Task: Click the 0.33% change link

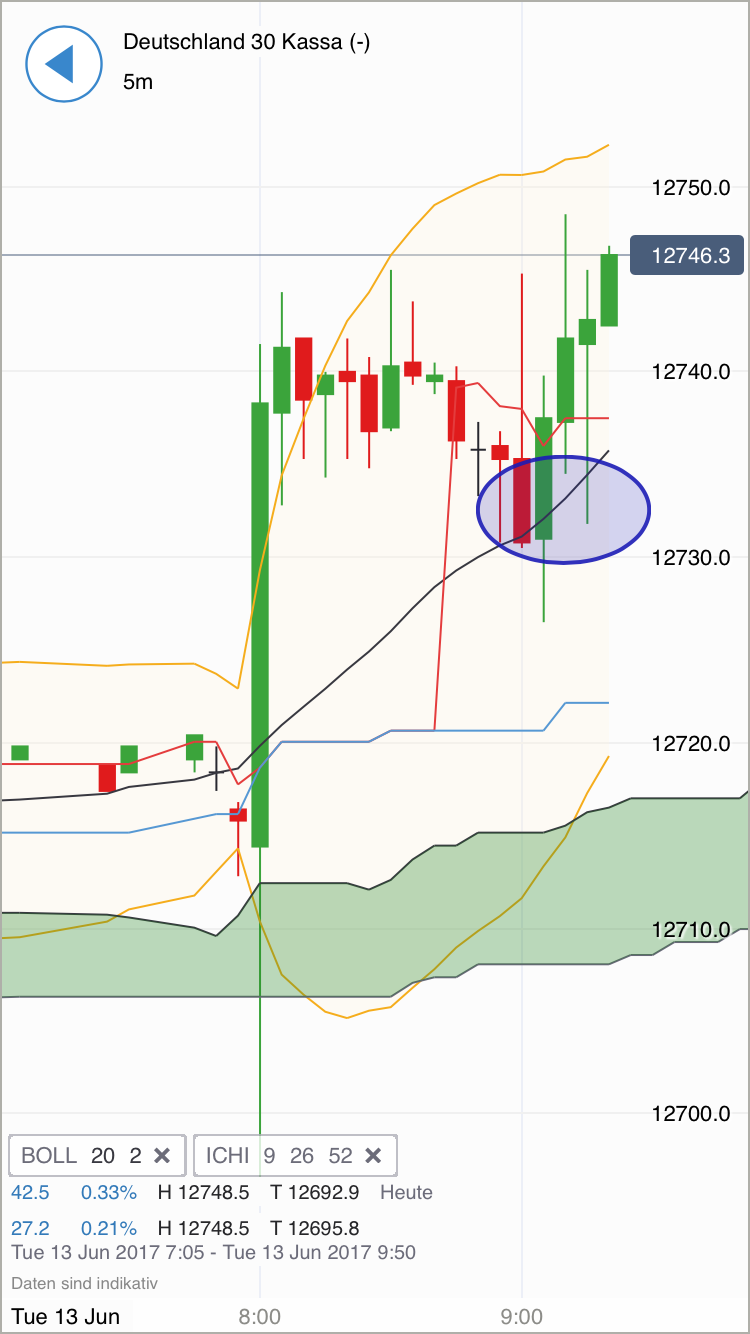Action: coord(107,1192)
